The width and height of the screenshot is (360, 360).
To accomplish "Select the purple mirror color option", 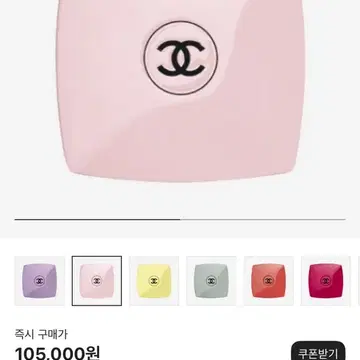I will tap(39, 281).
